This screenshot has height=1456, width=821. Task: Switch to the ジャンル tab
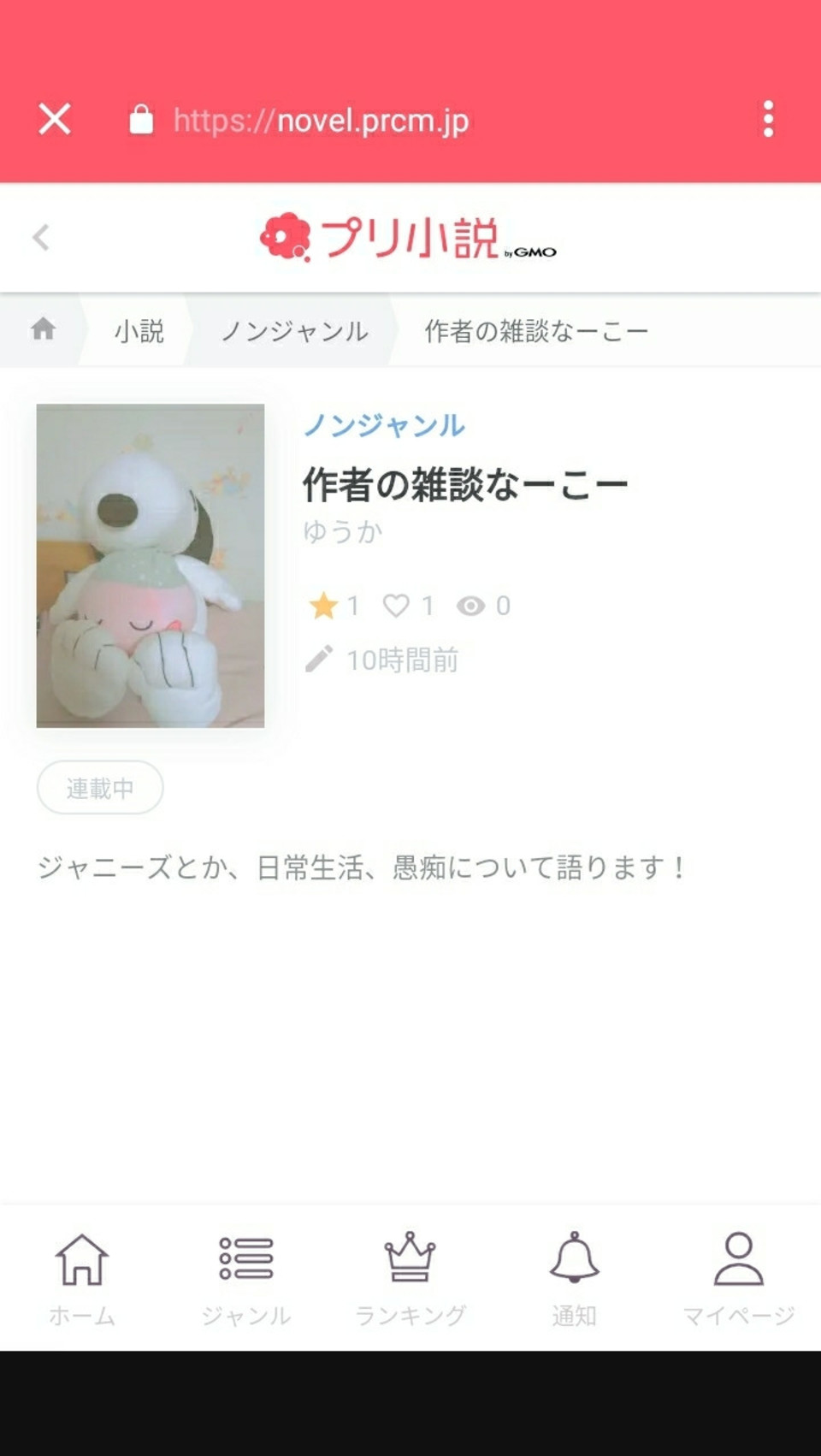[x=246, y=1279]
